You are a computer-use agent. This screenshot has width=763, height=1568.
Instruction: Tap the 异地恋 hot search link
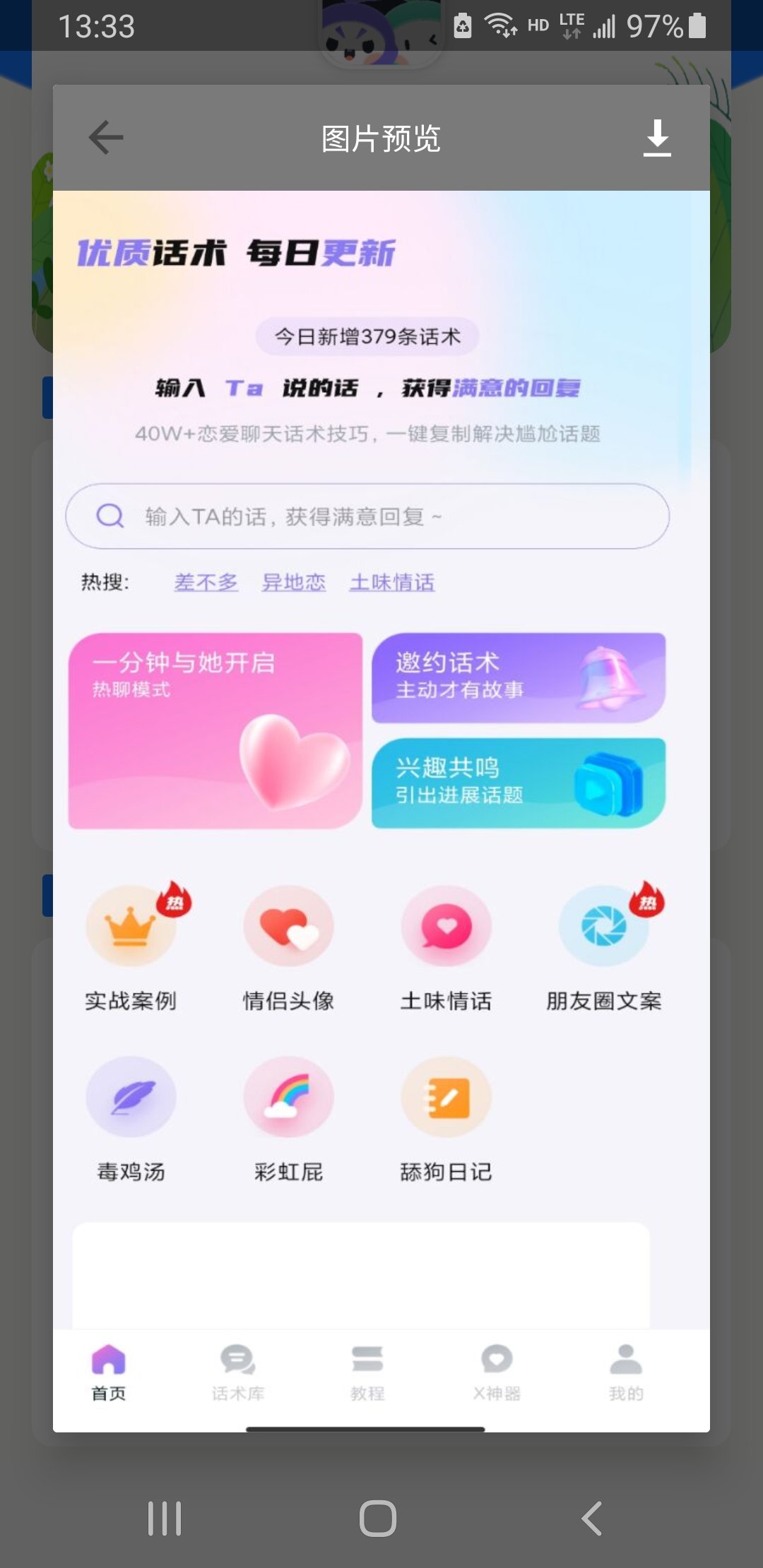[294, 582]
